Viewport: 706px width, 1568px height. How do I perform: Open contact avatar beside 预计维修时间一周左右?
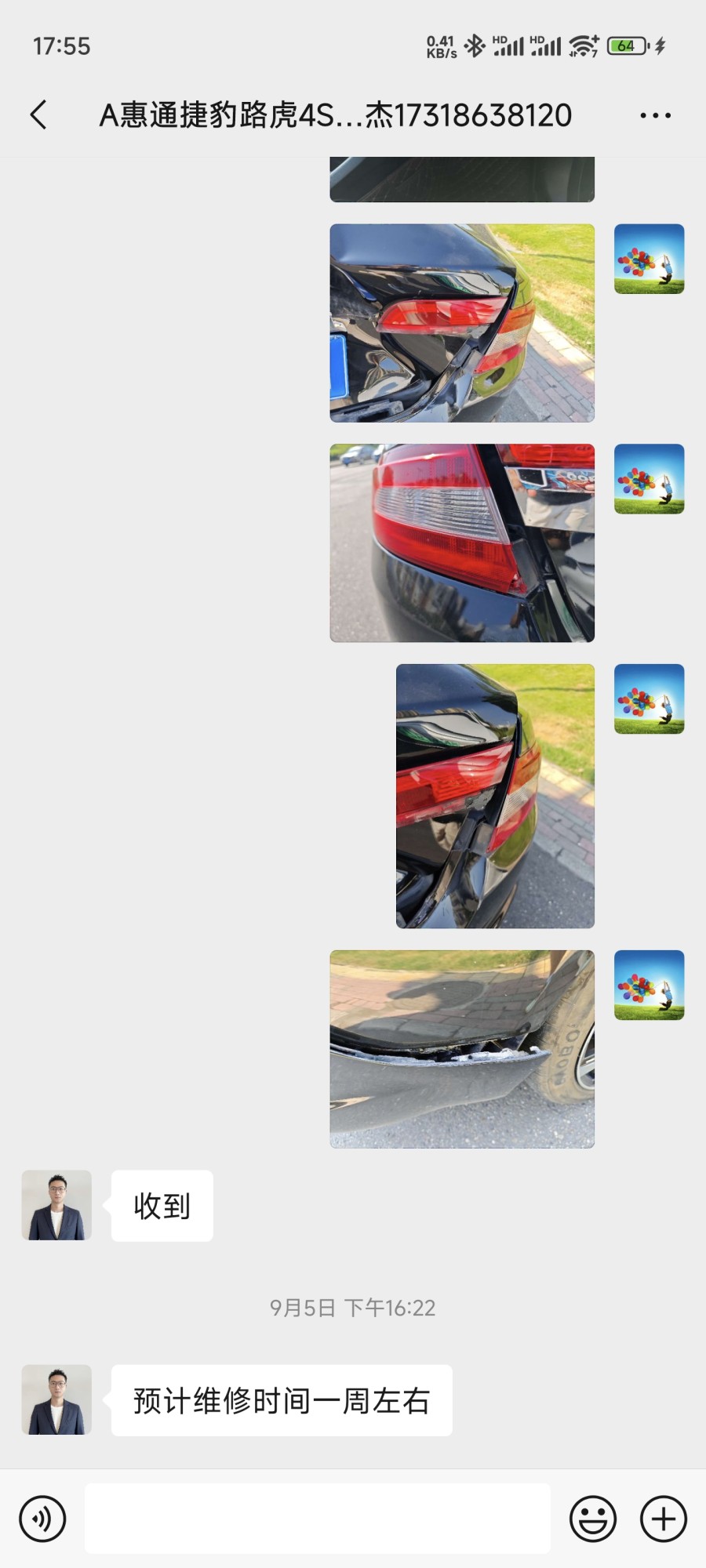click(x=56, y=1400)
